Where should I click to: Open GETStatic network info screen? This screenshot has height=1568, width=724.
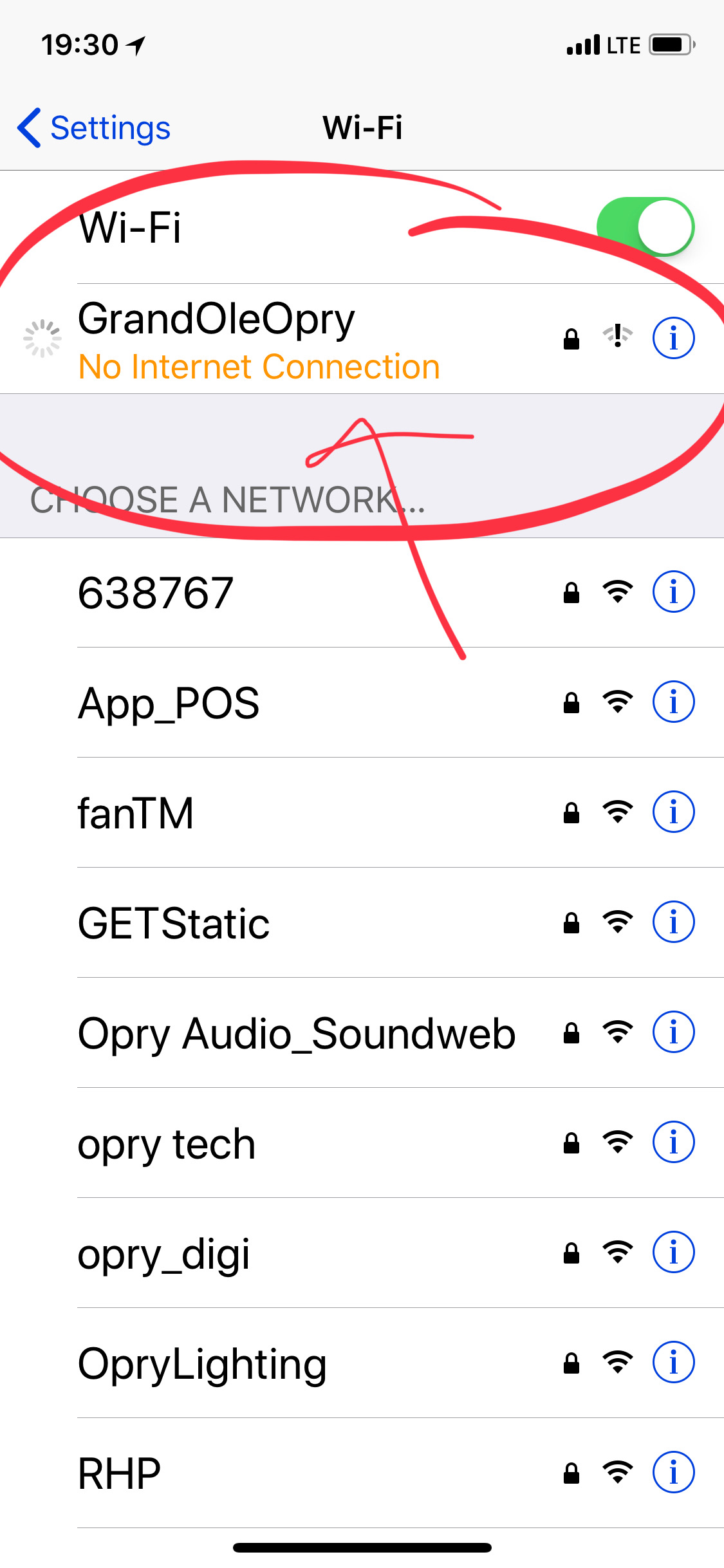coord(673,922)
